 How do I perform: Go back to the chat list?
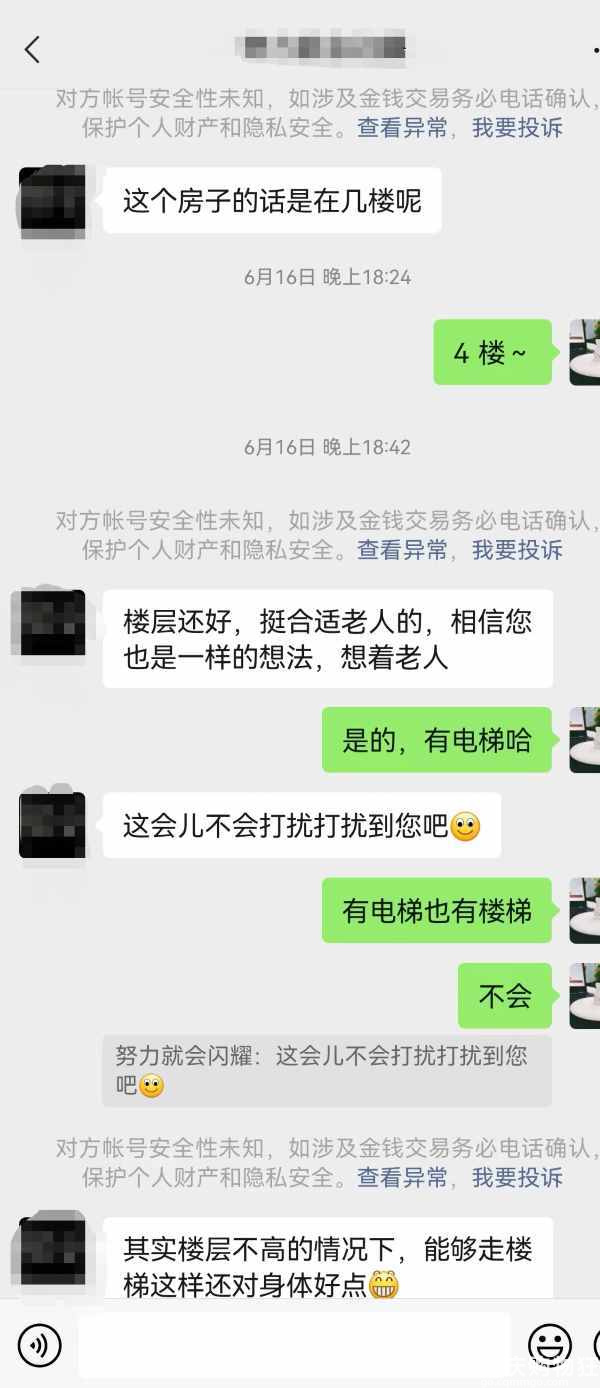[x=32, y=49]
